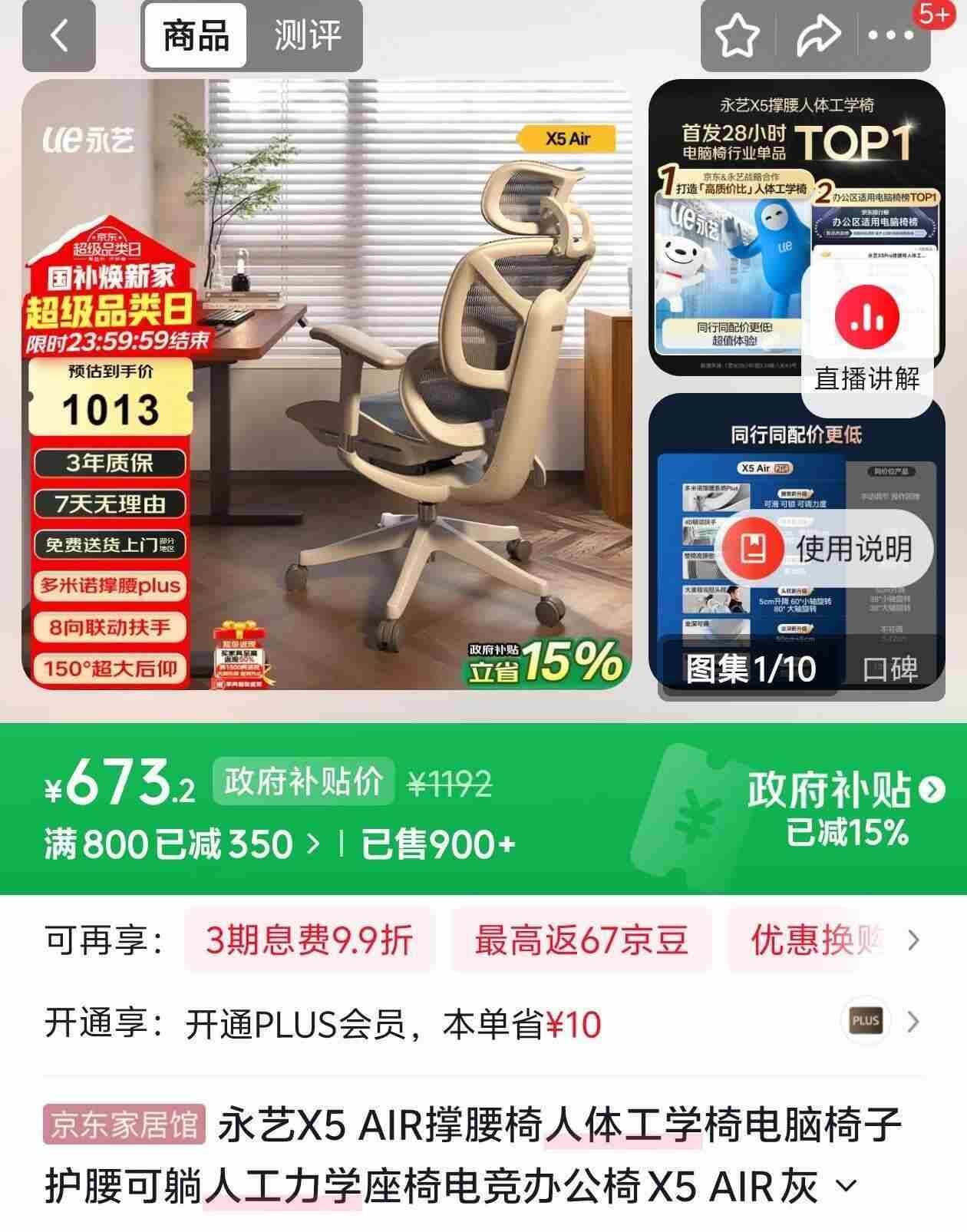Viewport: 967px width, 1232px height.
Task: Select the 商品 tab
Action: coord(196,35)
